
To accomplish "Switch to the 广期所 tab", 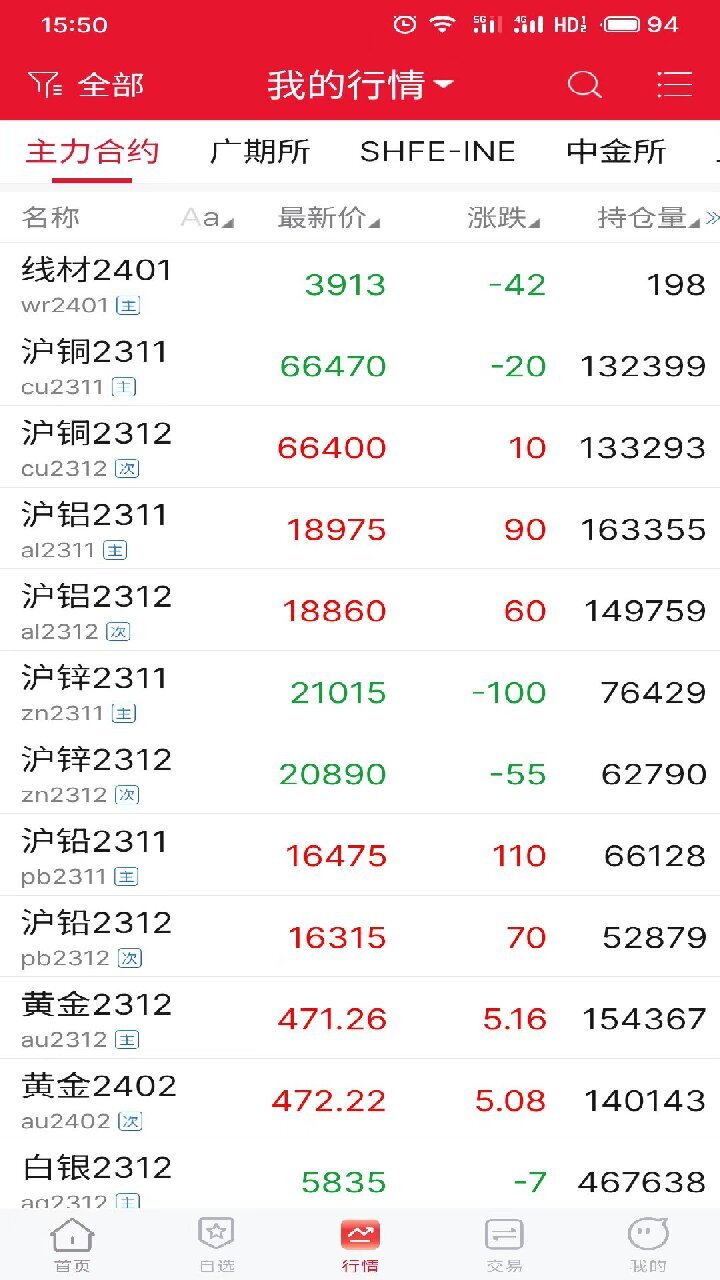I will pos(260,152).
